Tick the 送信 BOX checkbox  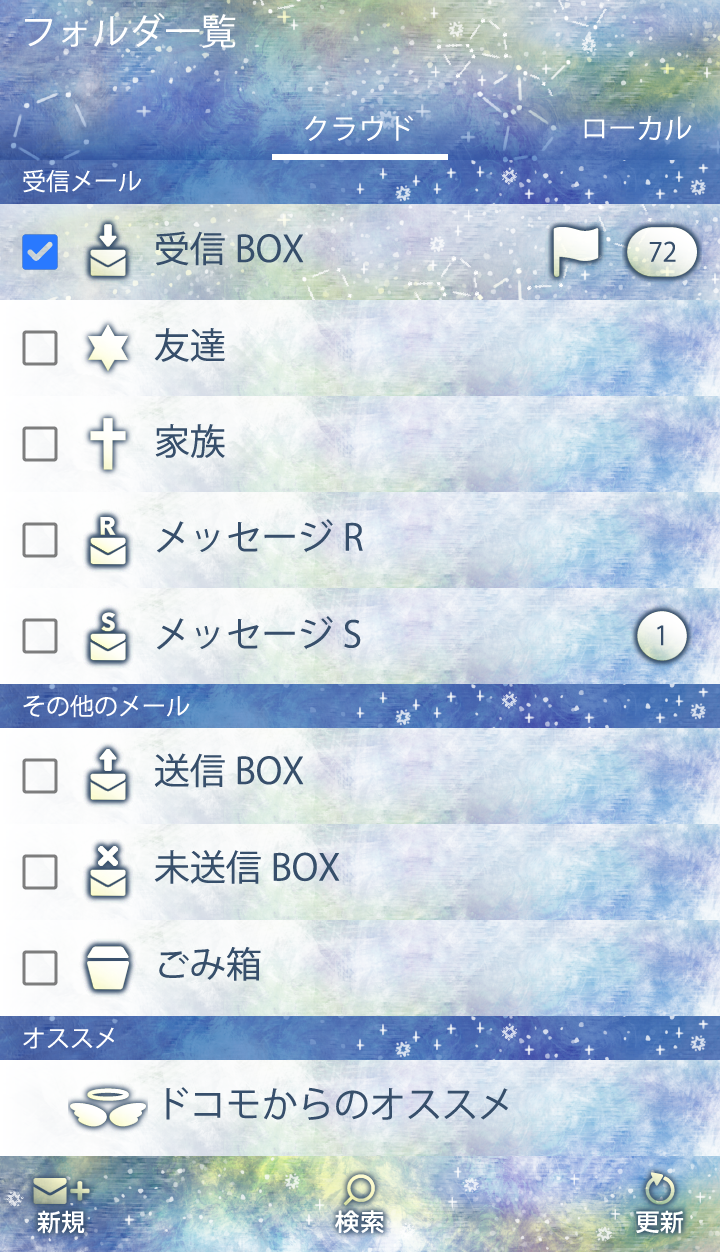[x=40, y=775]
